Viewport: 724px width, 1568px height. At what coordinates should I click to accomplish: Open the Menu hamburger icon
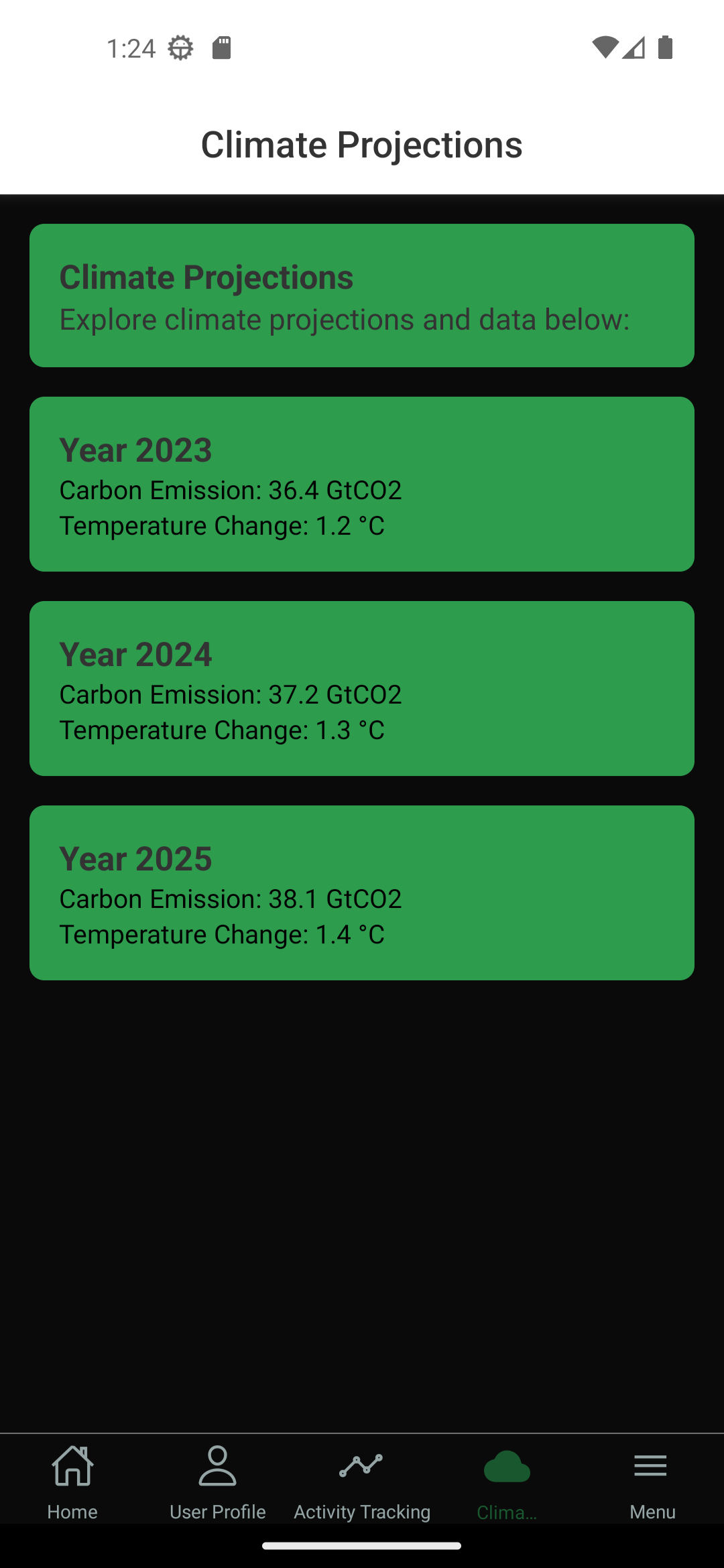[x=651, y=1465]
